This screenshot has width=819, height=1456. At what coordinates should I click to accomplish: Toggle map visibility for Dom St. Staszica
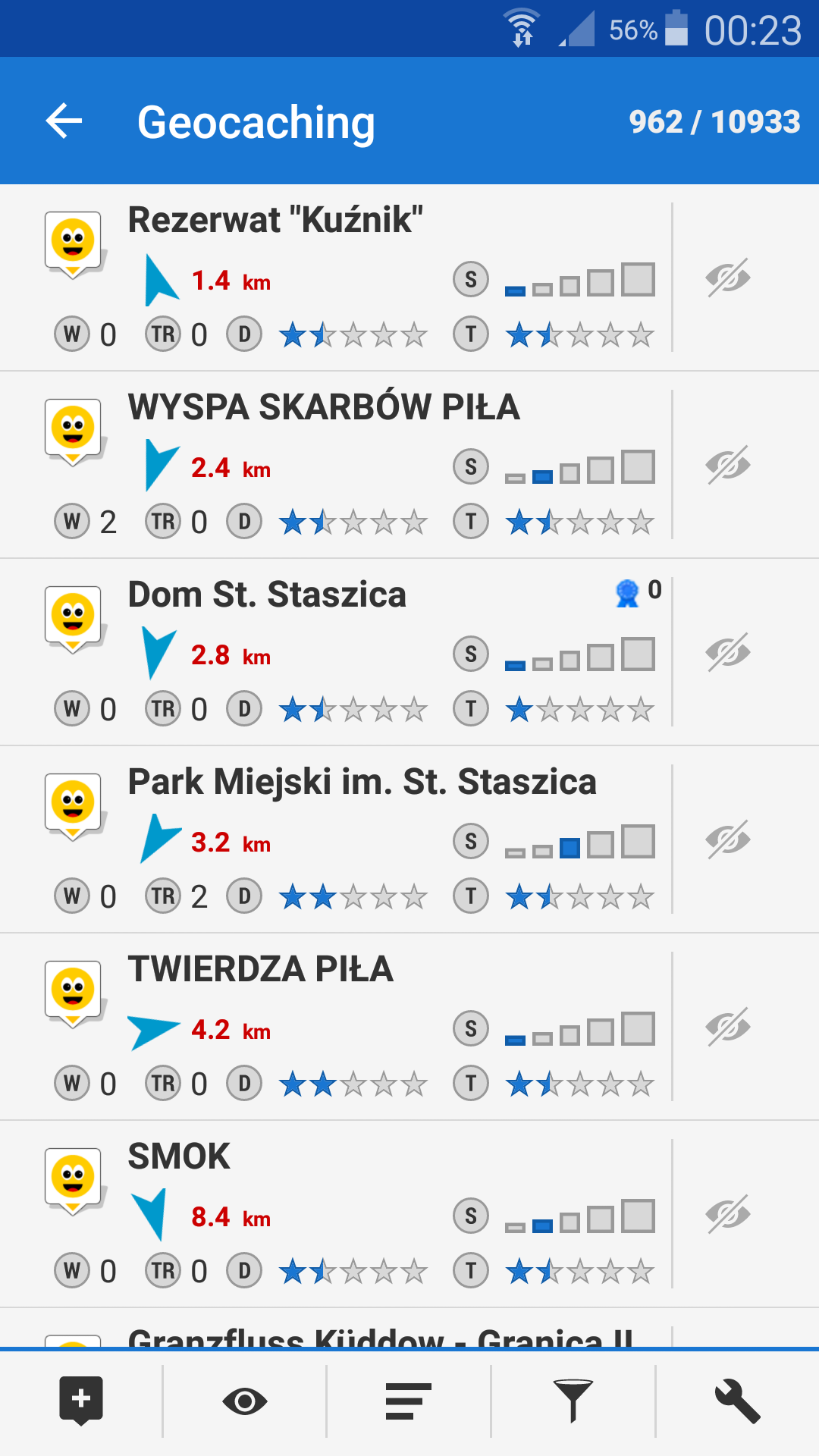(x=728, y=652)
